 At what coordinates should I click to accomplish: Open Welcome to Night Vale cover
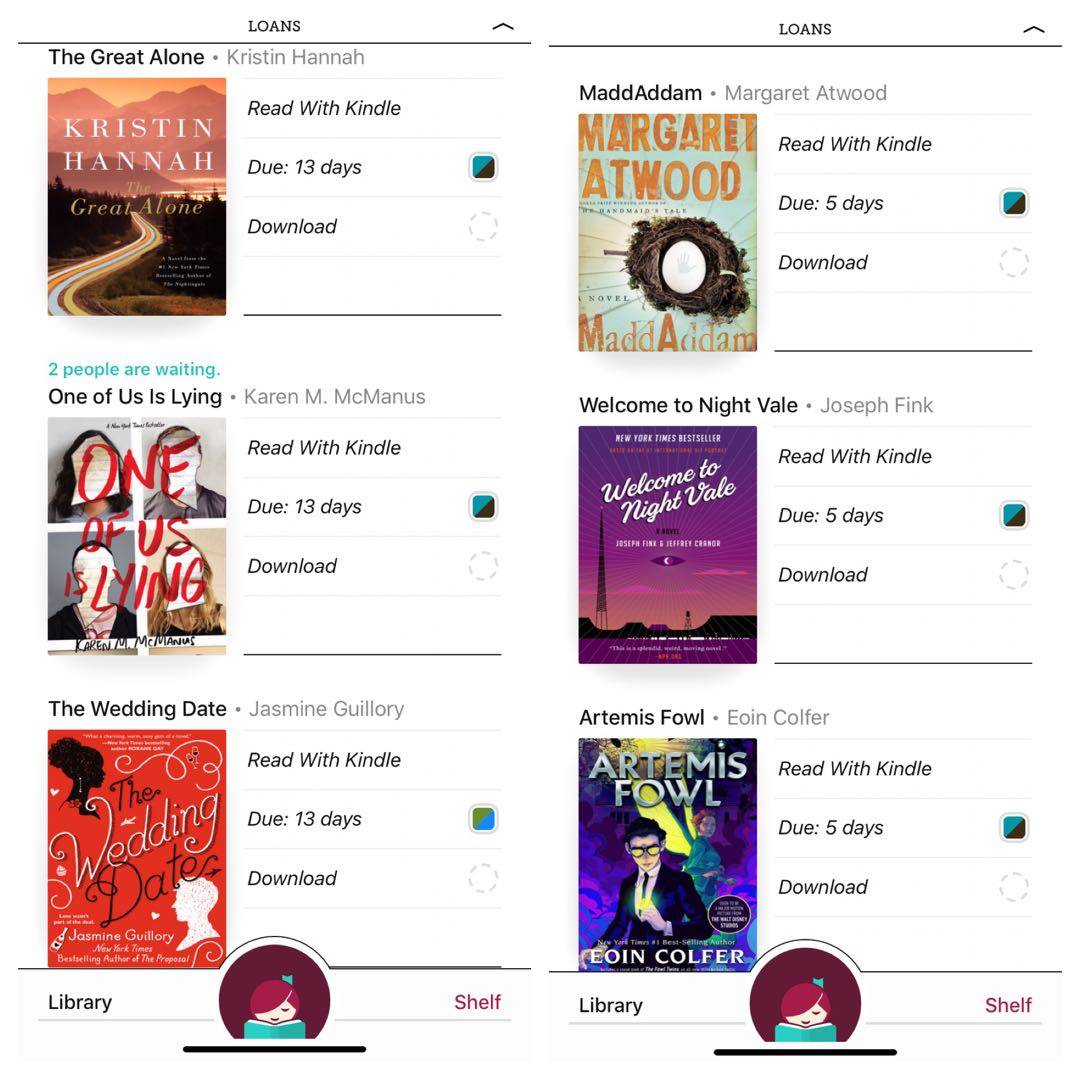coord(668,544)
